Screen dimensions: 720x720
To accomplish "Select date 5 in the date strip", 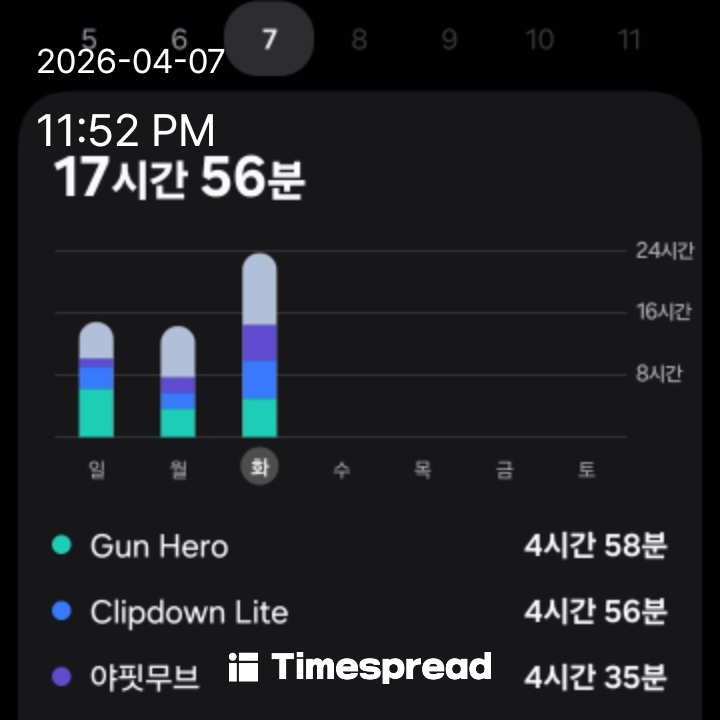I will (x=89, y=38).
